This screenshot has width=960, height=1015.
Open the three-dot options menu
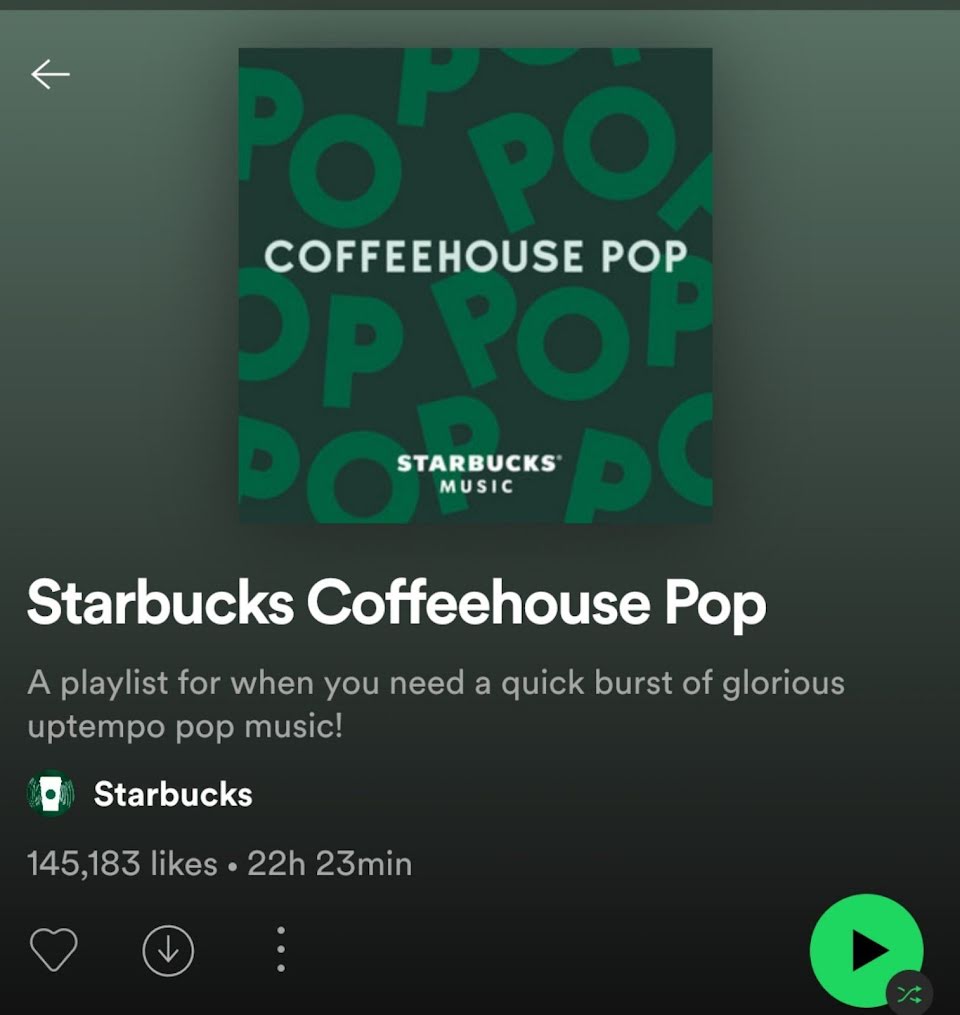(281, 949)
